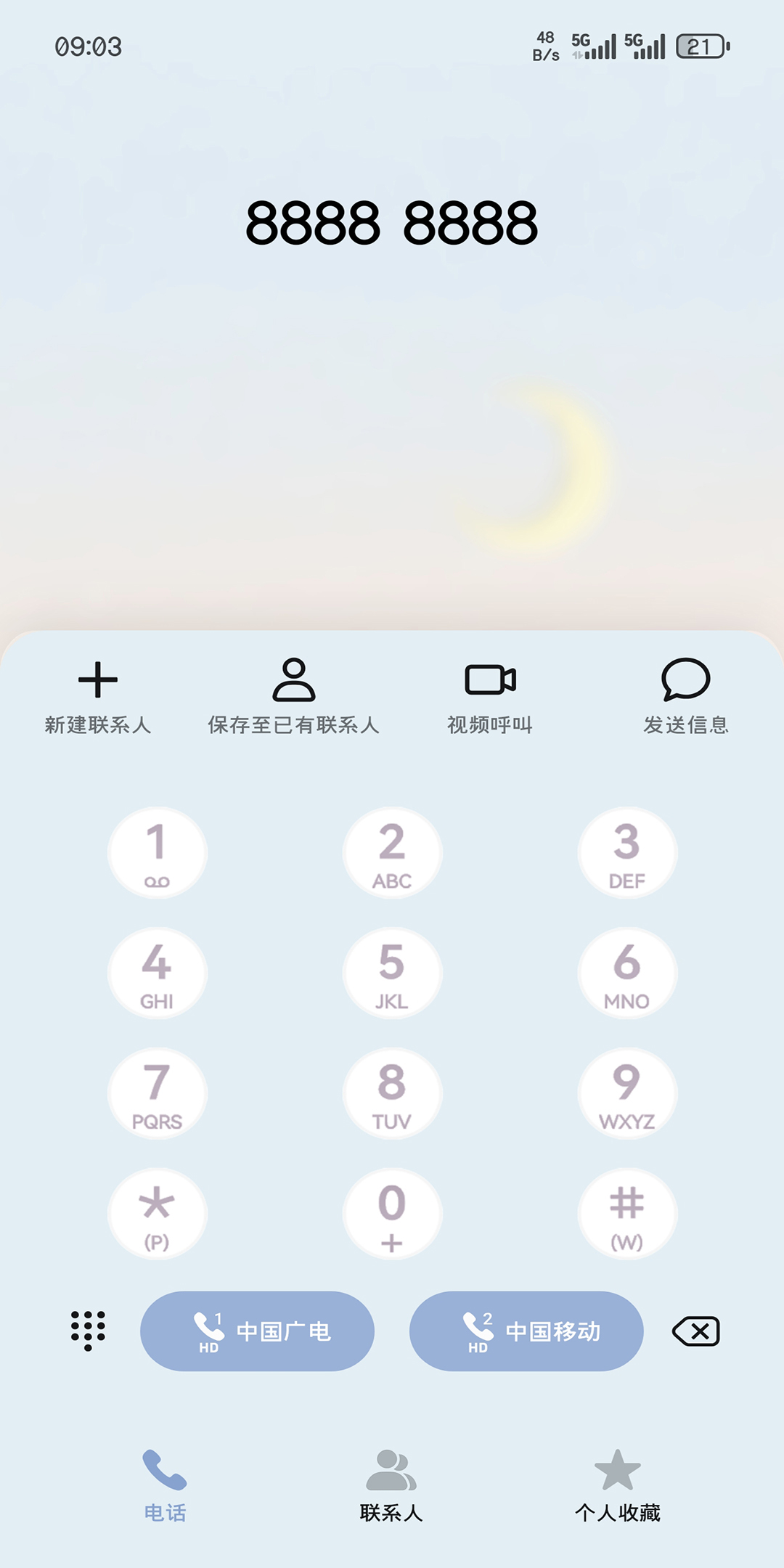This screenshot has height=1568, width=784.
Task: Tap the 3 DEF key
Action: [x=627, y=853]
